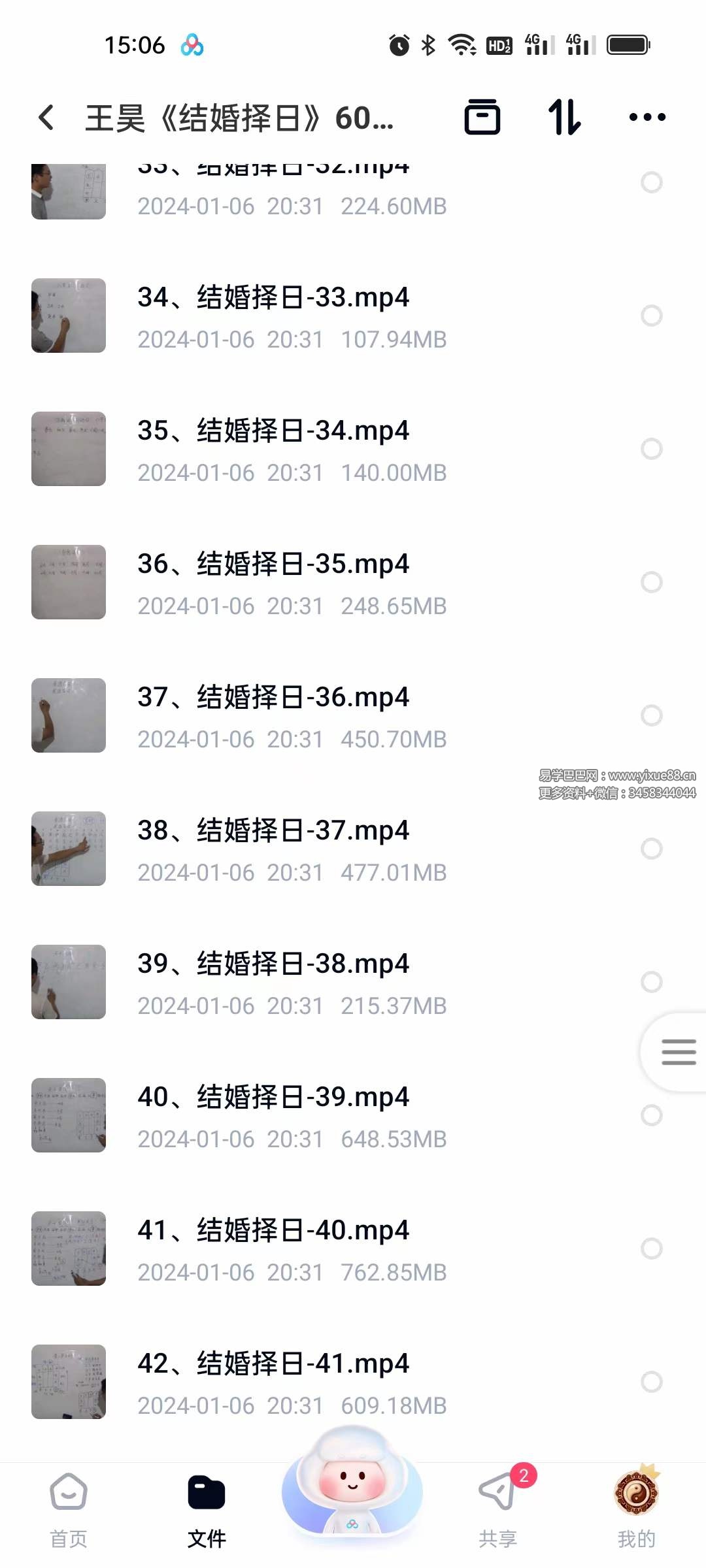Open the three-dot overflow menu
Screen dimensions: 706x1568
tap(647, 118)
